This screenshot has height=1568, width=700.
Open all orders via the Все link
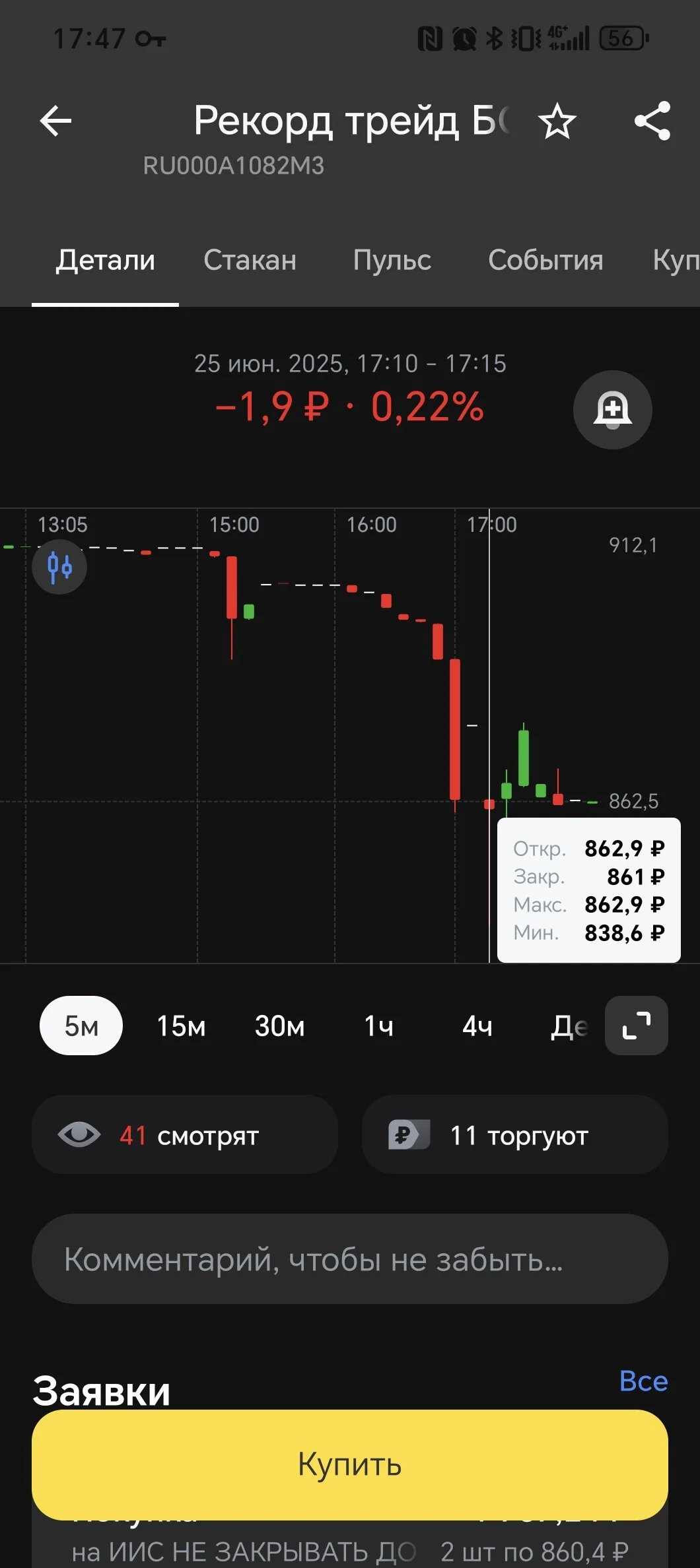pos(643,1381)
